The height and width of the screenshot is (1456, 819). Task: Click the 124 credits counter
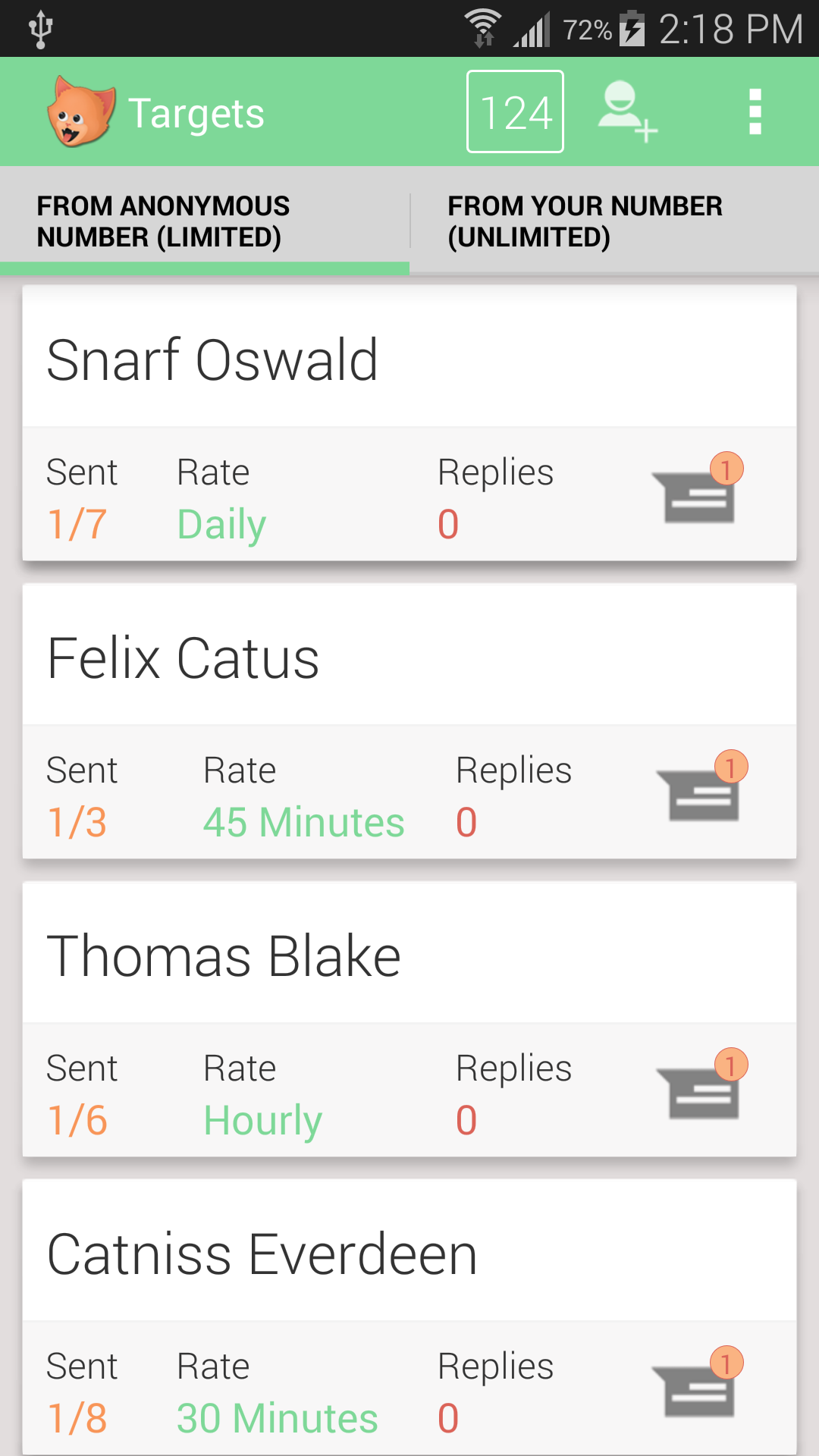point(515,112)
